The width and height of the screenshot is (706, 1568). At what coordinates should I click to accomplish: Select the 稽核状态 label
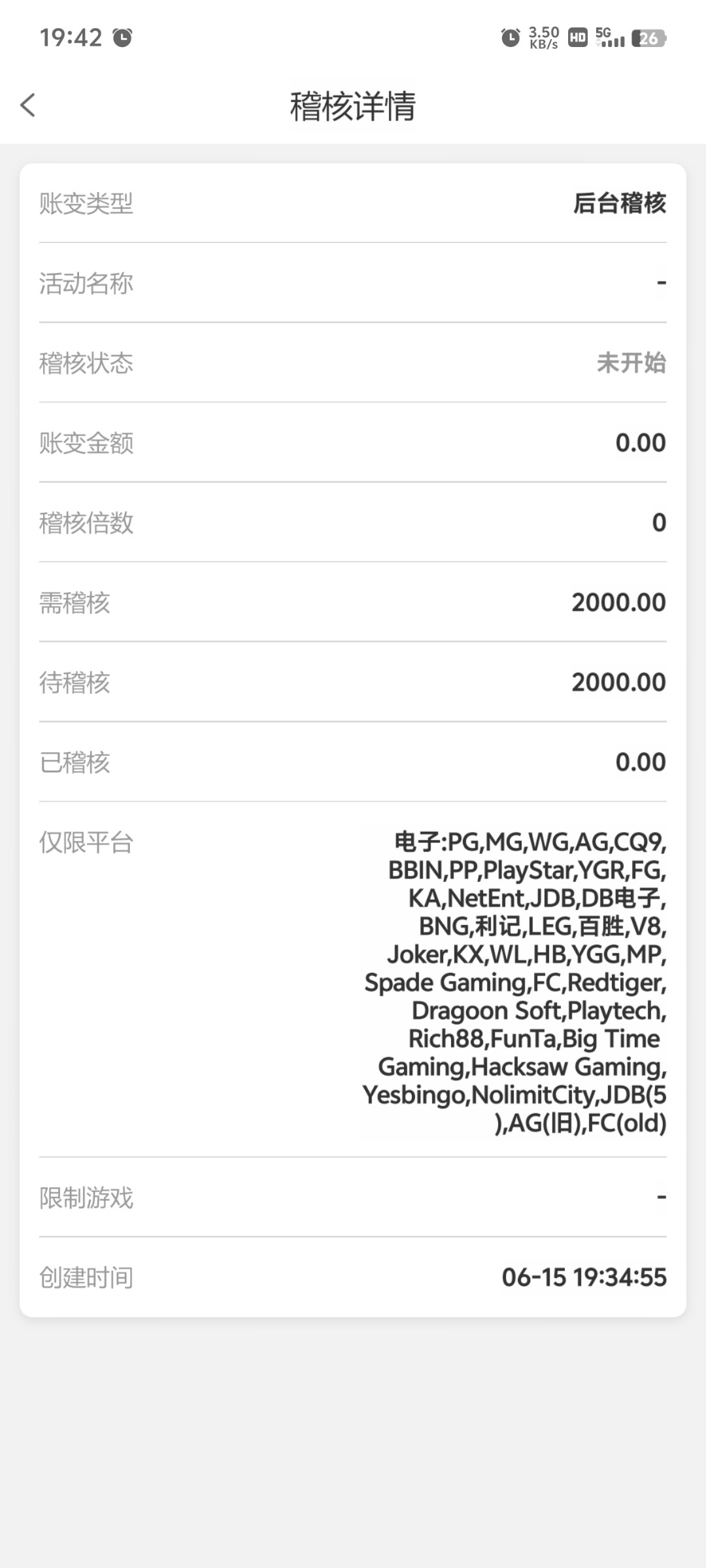coord(86,364)
